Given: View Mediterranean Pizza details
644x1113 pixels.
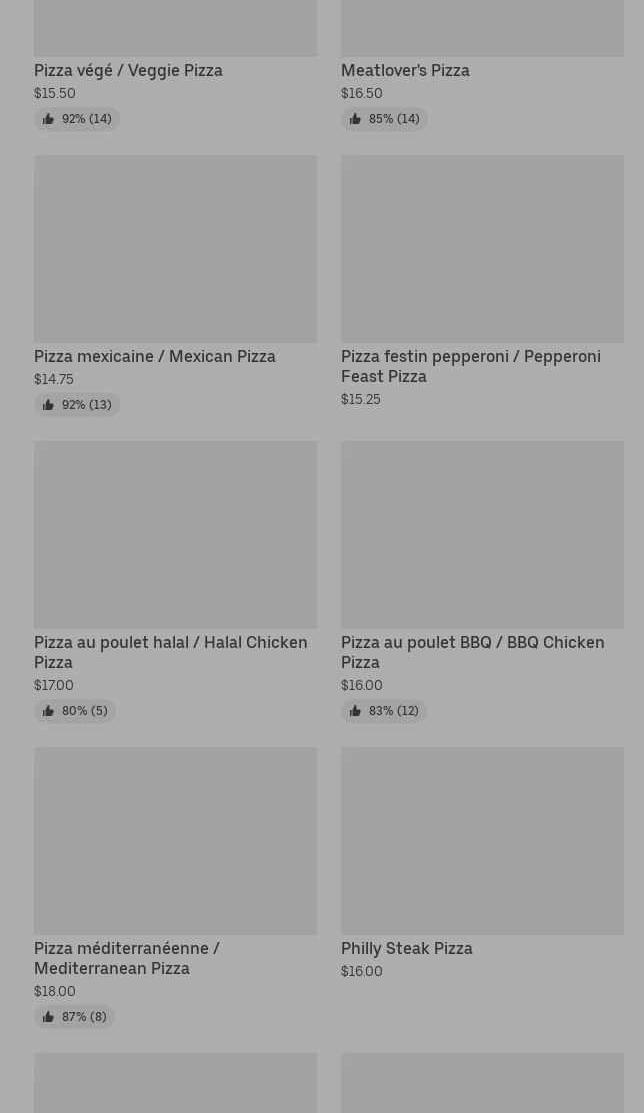Looking at the screenshot, I should (x=175, y=887).
